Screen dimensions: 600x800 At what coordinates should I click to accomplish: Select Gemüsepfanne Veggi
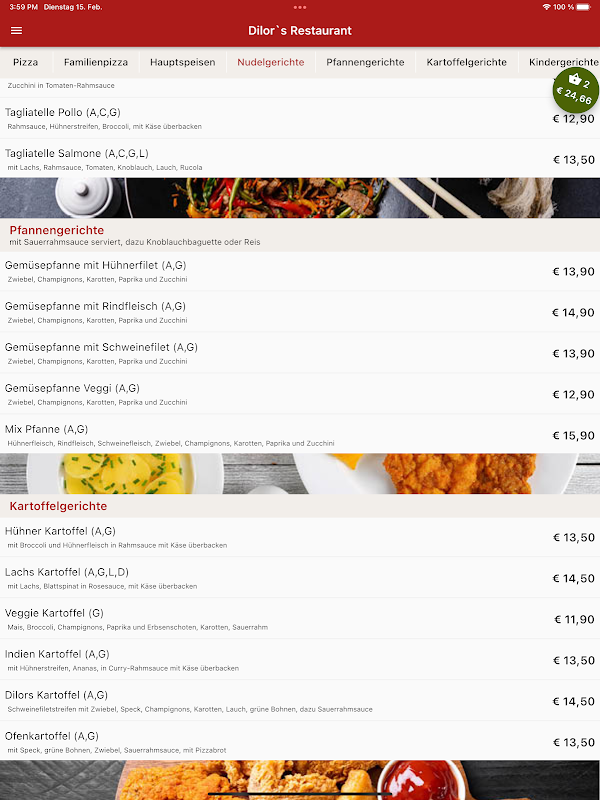(x=300, y=394)
